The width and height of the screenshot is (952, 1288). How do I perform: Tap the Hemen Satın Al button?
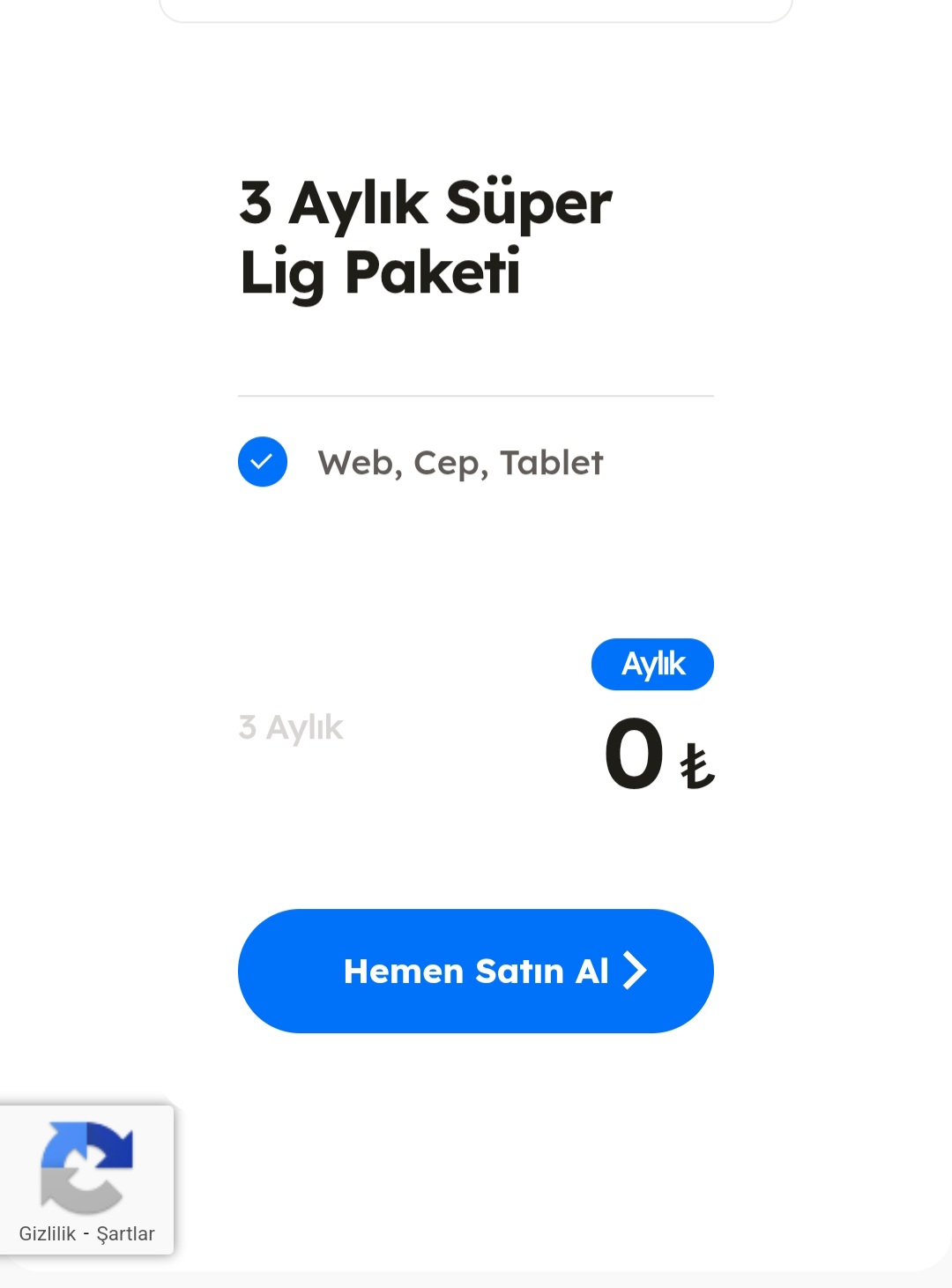pyautogui.click(x=475, y=971)
